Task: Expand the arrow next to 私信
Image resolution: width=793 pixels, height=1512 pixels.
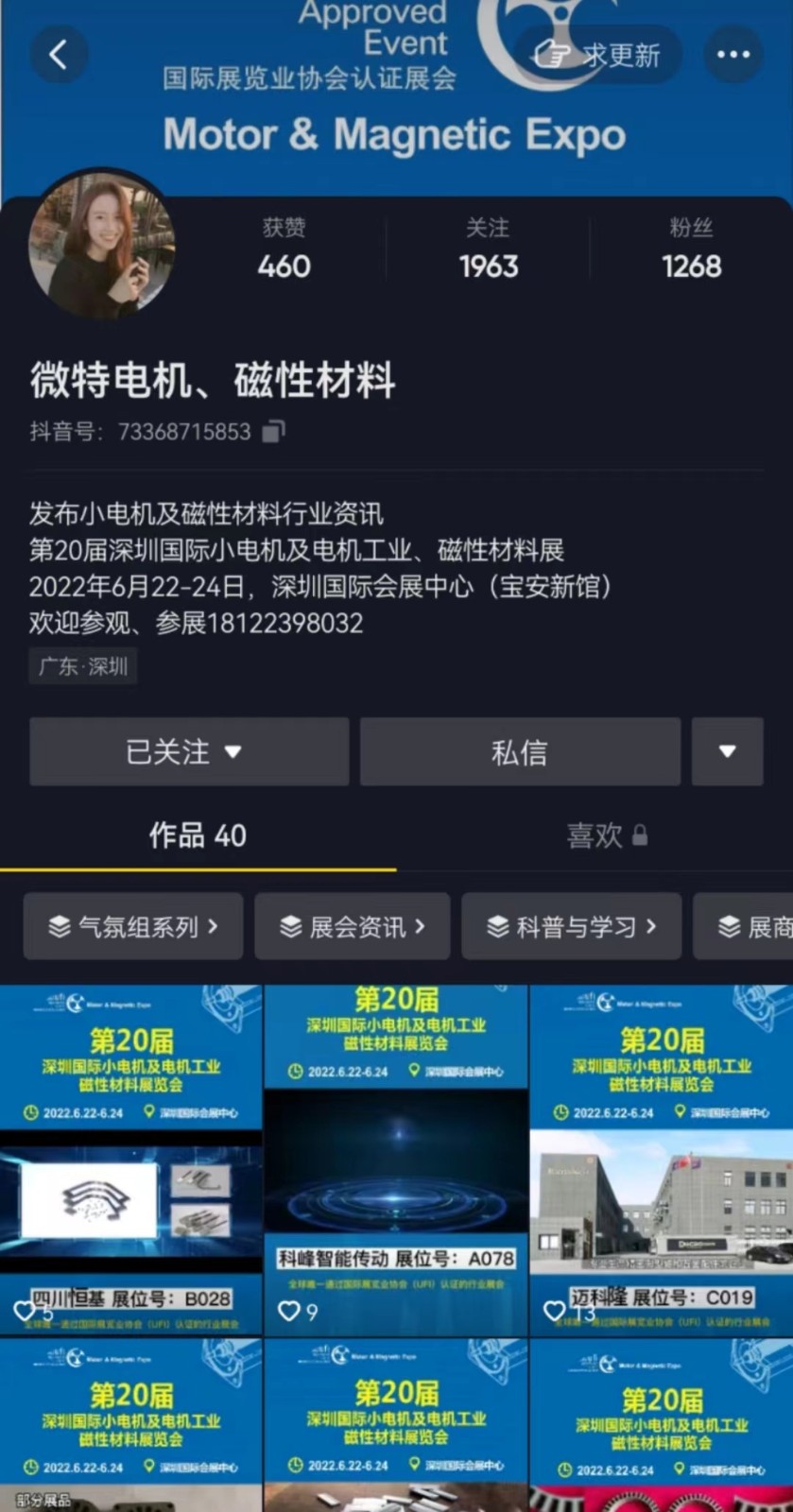Action: (727, 752)
